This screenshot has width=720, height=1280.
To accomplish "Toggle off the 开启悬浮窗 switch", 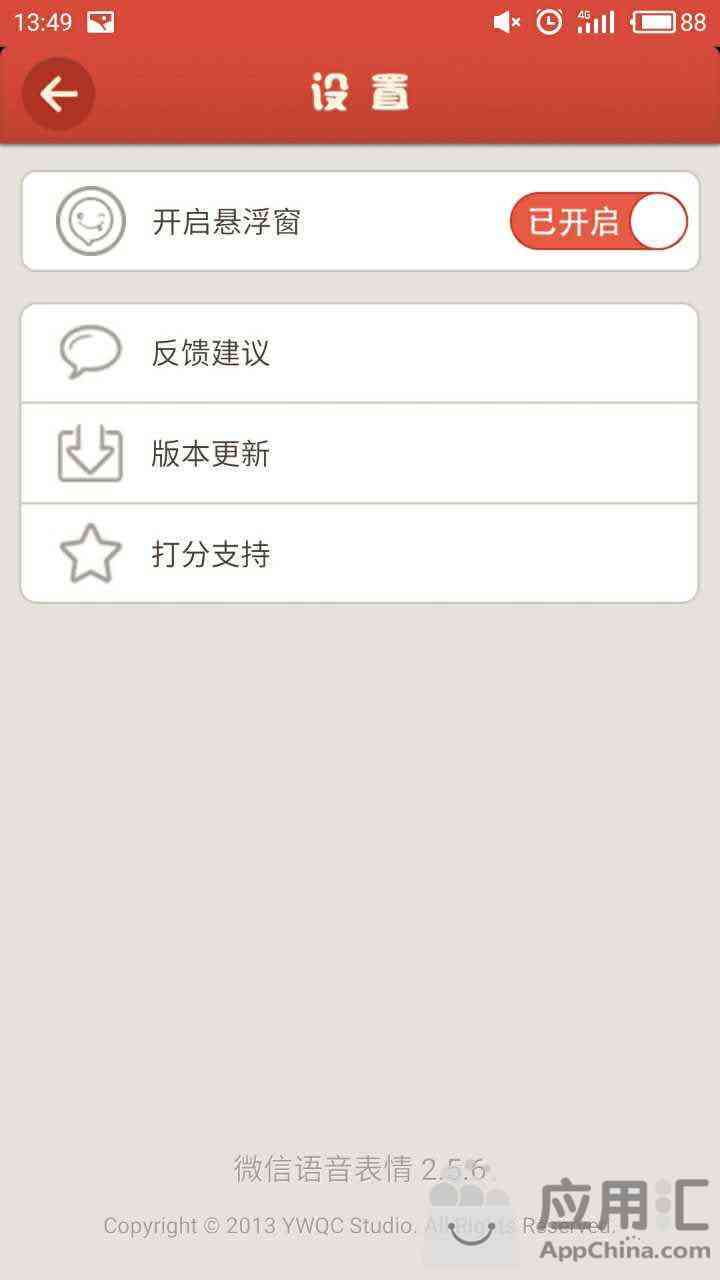I will point(598,221).
